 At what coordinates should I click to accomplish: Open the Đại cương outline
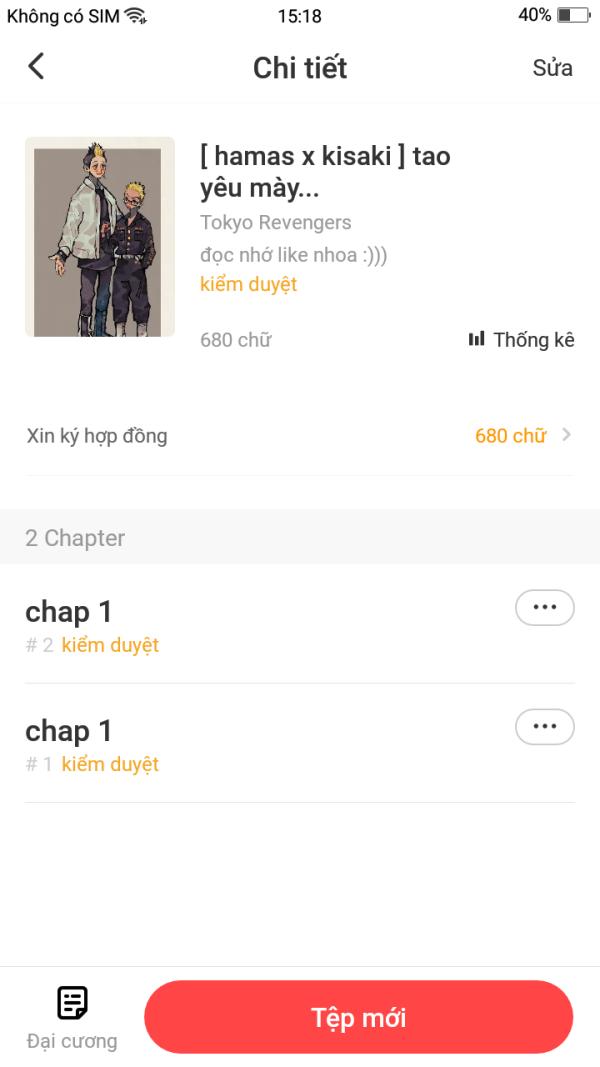pos(72,1017)
